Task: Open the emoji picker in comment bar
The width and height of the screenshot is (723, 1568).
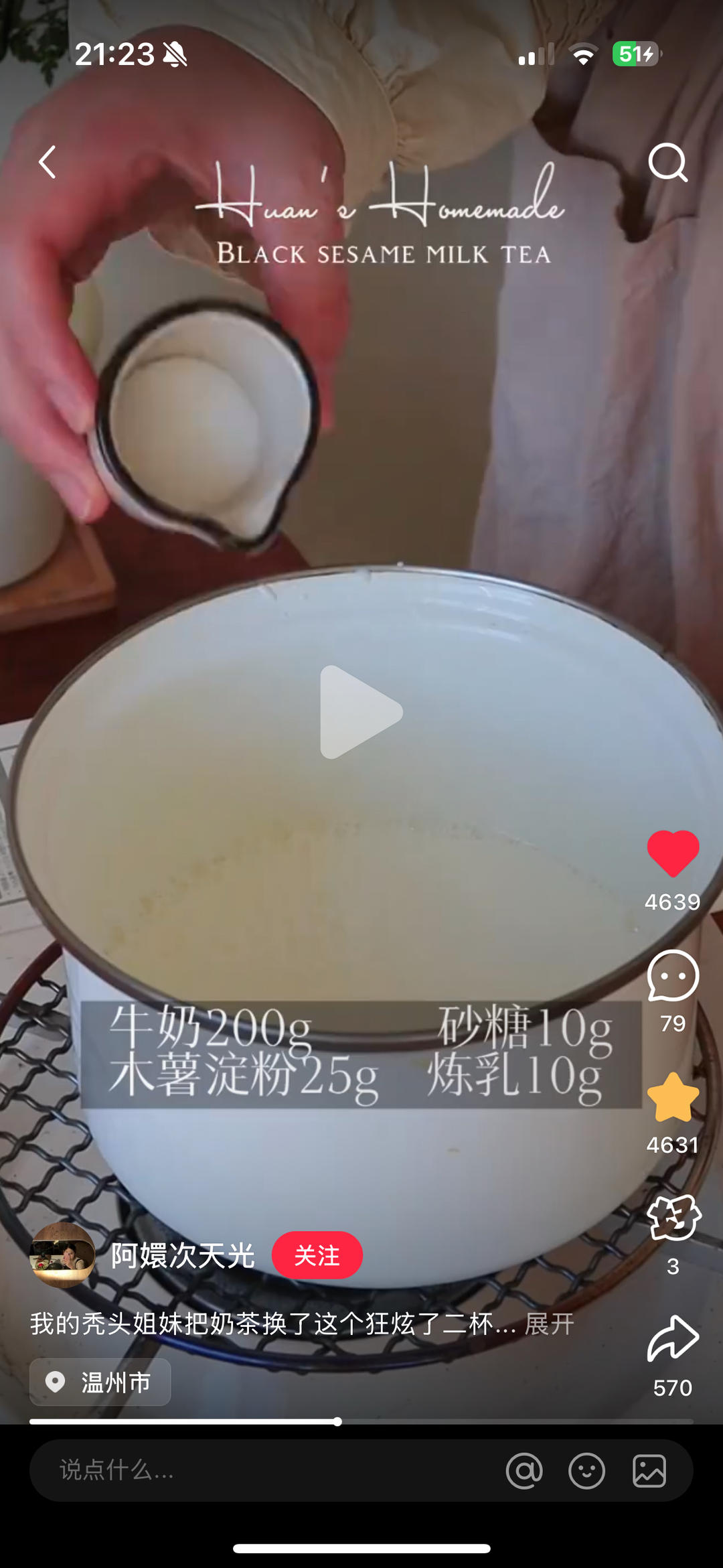Action: [x=586, y=1471]
